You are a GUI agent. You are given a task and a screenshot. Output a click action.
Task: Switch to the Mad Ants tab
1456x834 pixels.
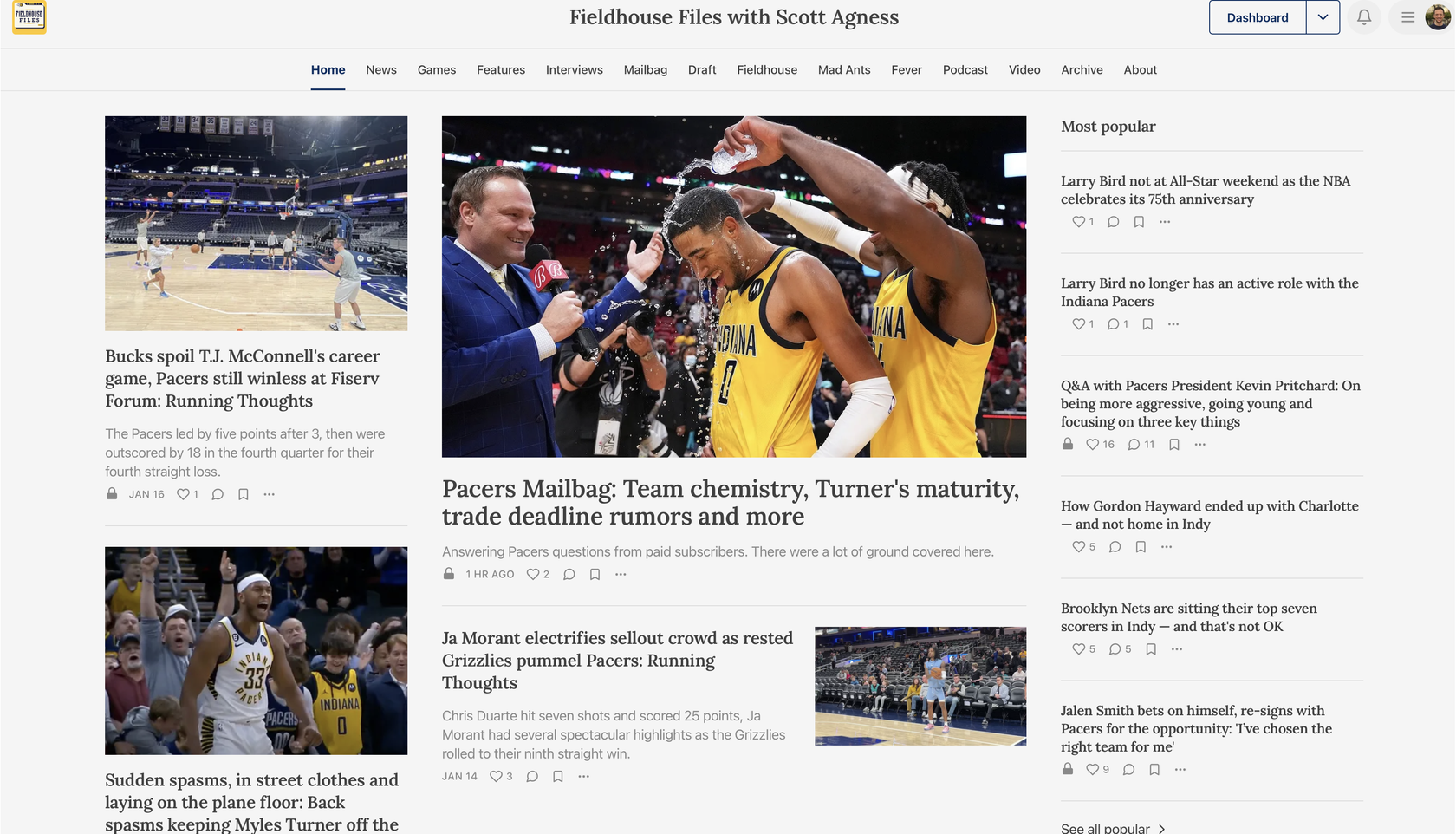pyautogui.click(x=844, y=69)
